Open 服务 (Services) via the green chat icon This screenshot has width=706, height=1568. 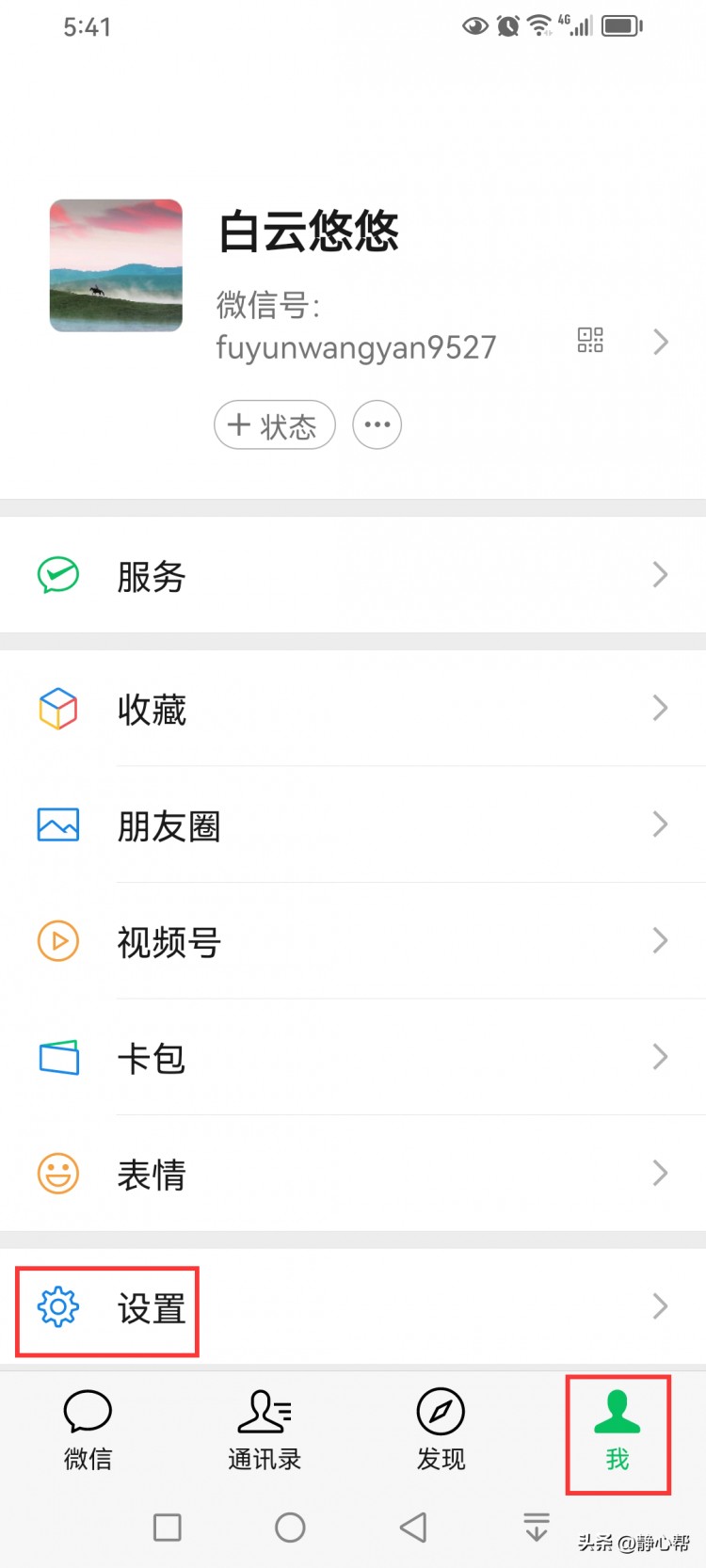pos(57,575)
